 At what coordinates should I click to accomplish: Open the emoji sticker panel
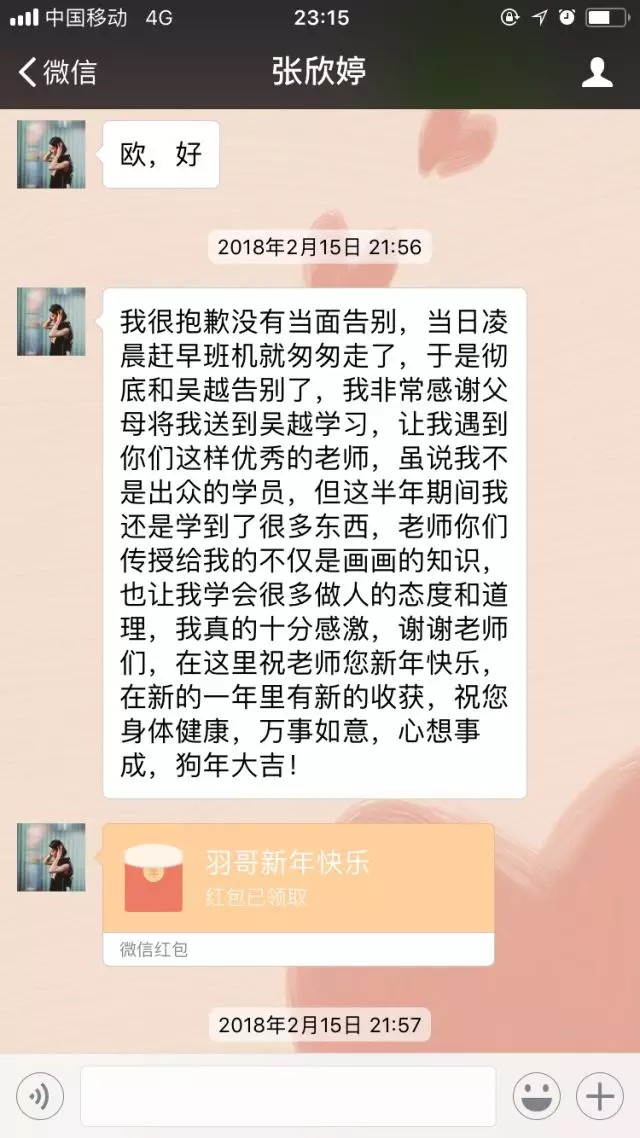click(537, 1097)
